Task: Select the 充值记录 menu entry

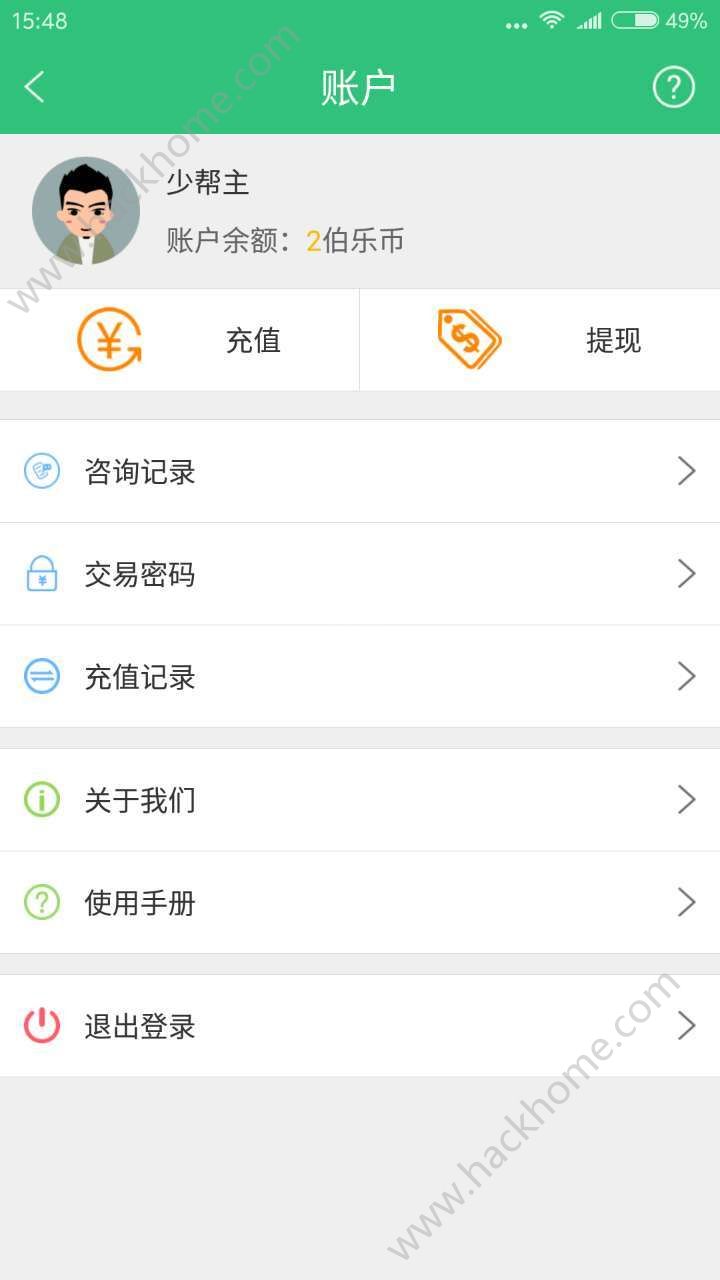Action: point(140,676)
